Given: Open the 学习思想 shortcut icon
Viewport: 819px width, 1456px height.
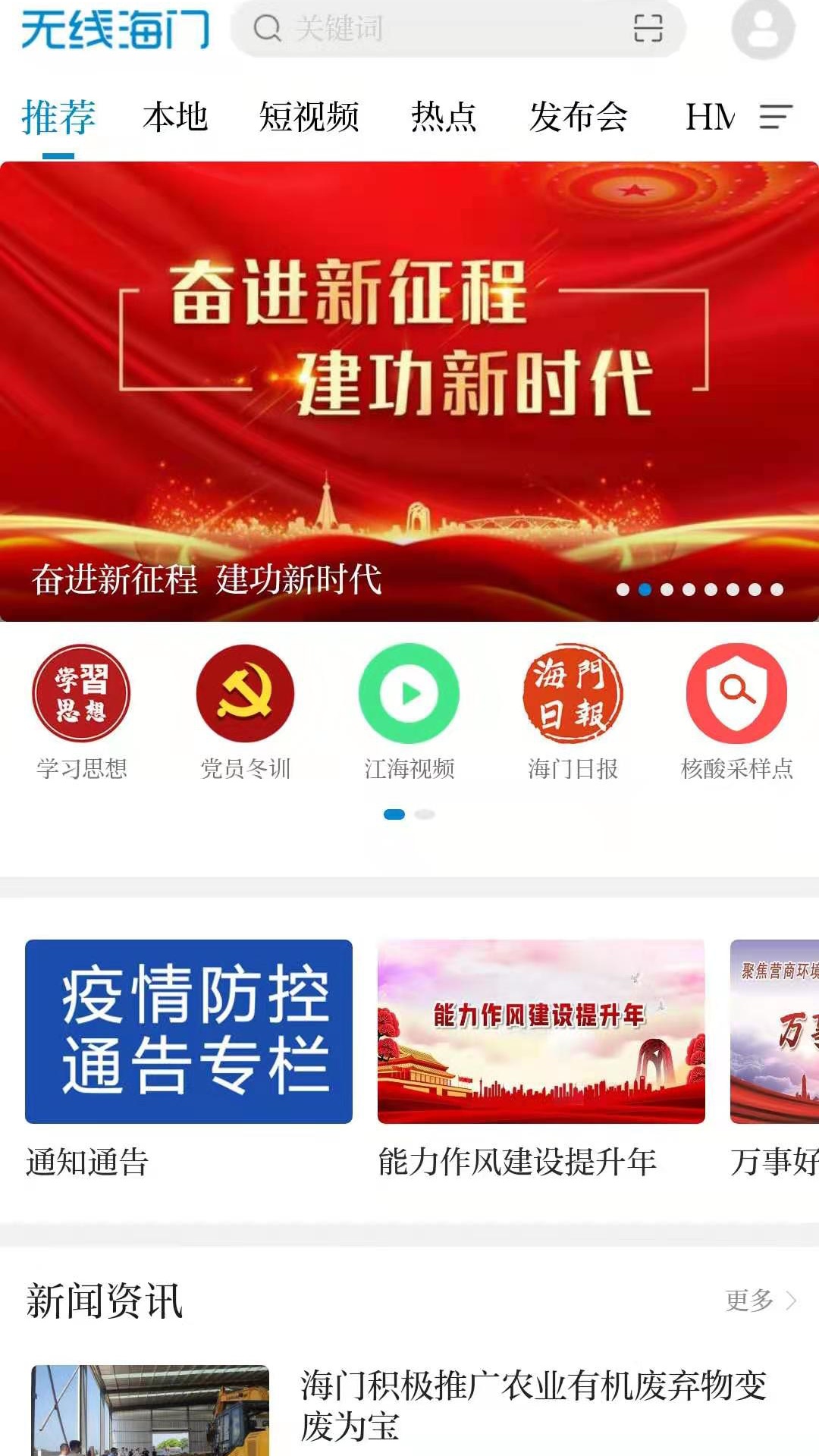Looking at the screenshot, I should pyautogui.click(x=82, y=692).
